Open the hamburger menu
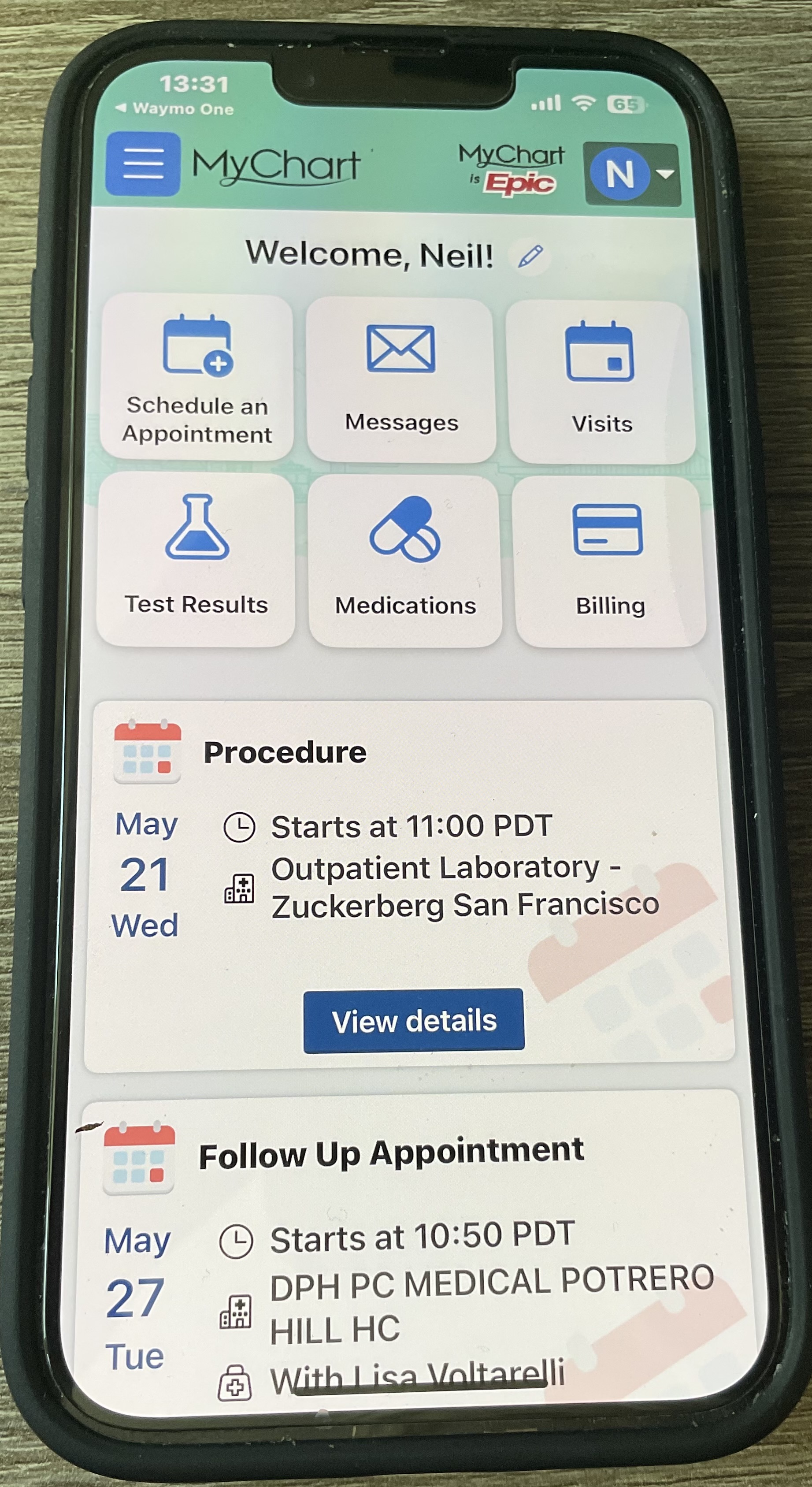The height and width of the screenshot is (1487, 812). click(x=143, y=164)
